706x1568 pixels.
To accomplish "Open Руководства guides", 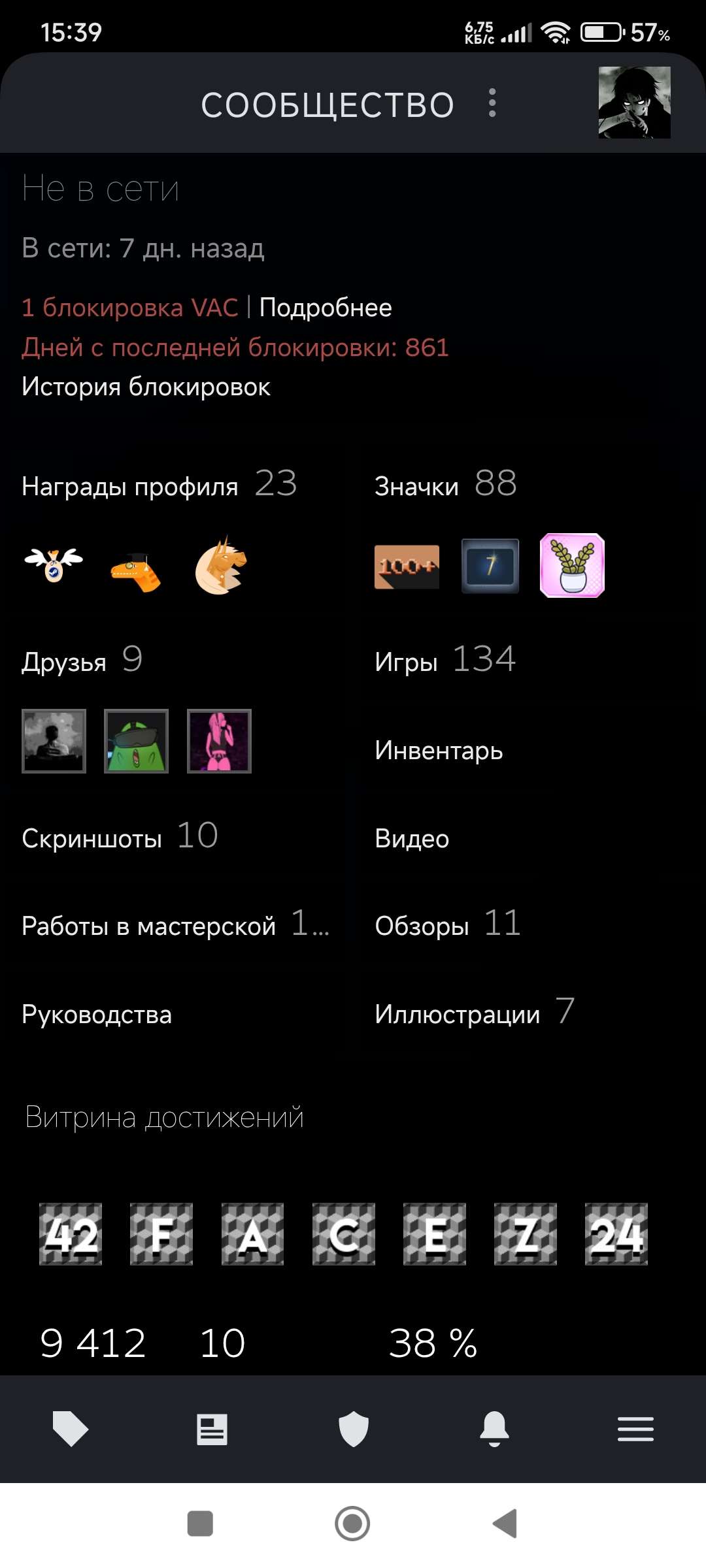I will click(97, 1014).
